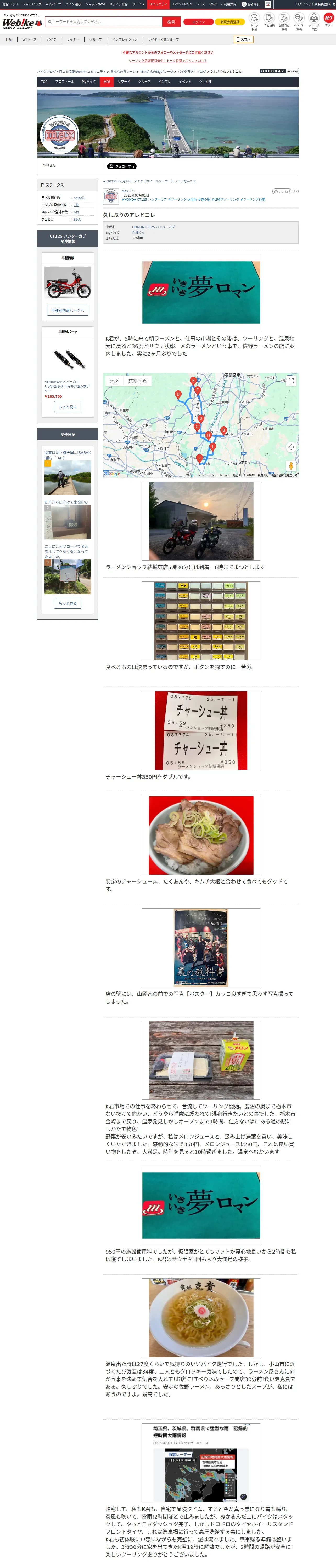This screenshot has height=1568, width=336.
Task: Open the インプレ tab
Action: click(x=164, y=82)
